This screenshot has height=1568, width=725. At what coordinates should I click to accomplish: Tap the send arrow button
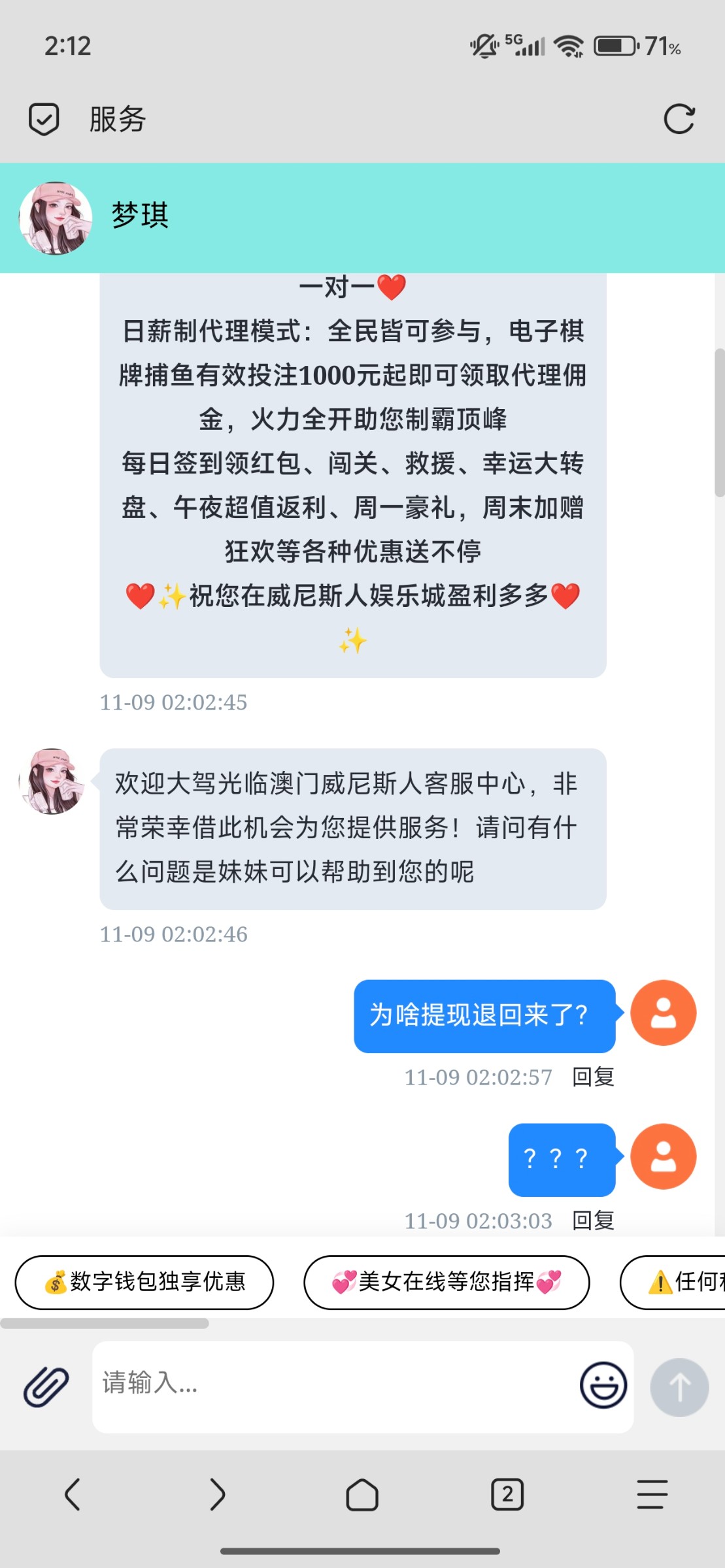(x=679, y=1386)
